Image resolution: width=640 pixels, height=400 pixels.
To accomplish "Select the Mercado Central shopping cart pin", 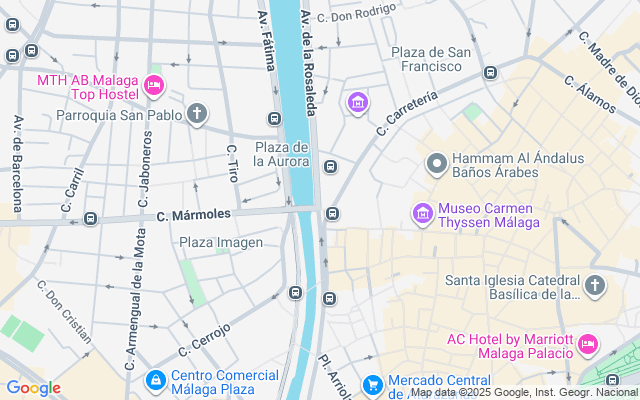I will 372,384.
